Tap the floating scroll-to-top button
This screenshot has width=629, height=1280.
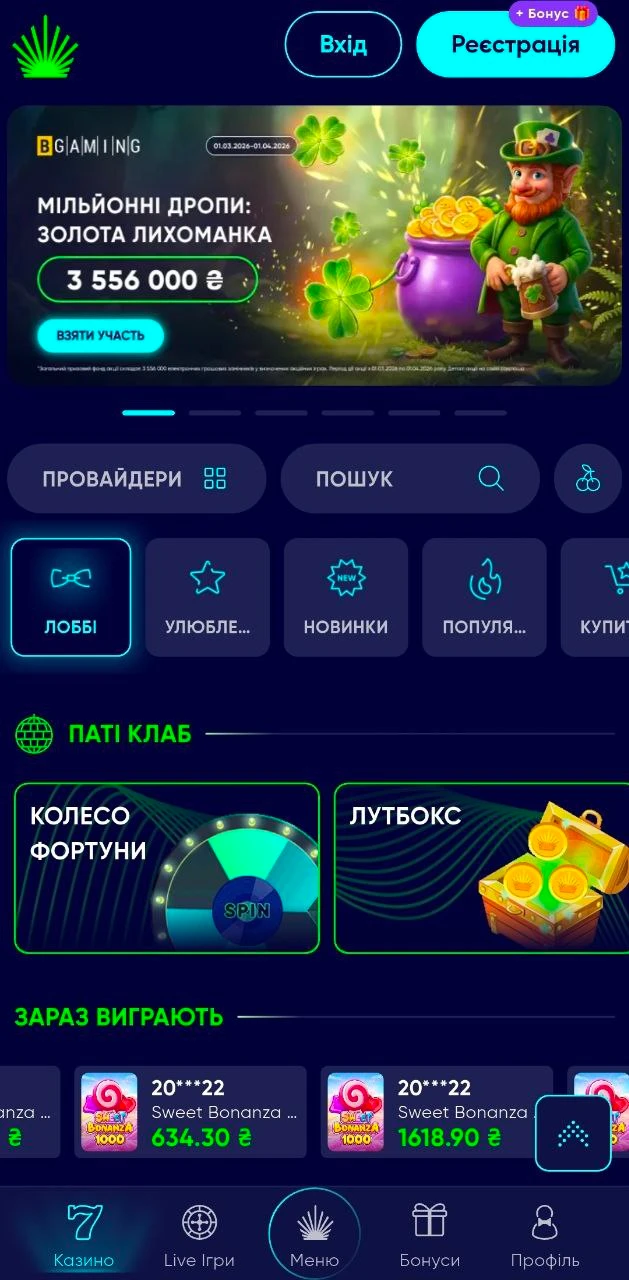pyautogui.click(x=573, y=1133)
